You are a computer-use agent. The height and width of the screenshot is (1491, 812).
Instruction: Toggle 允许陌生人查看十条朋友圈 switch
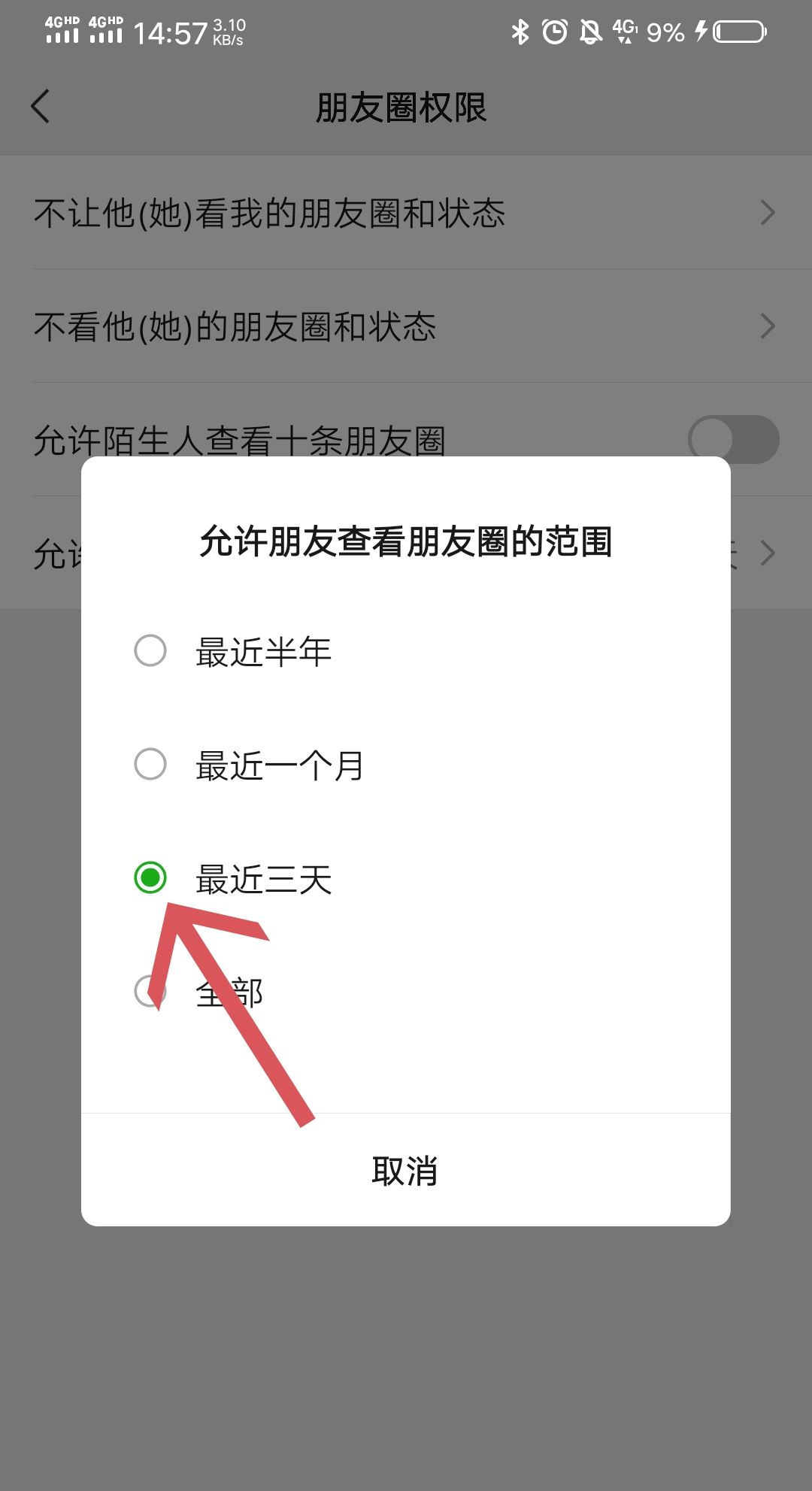point(733,438)
